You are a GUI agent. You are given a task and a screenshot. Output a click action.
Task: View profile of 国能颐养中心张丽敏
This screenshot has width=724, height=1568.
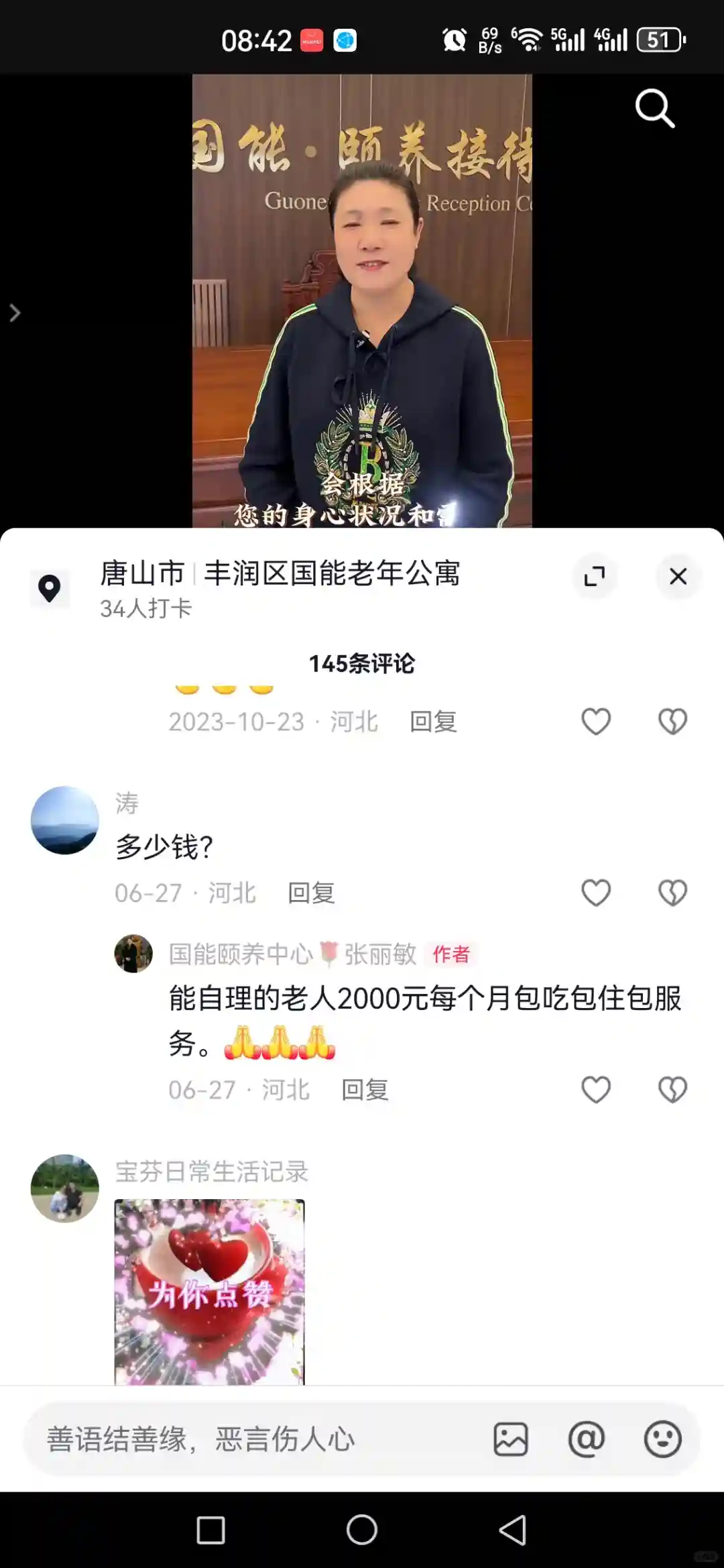tap(133, 954)
